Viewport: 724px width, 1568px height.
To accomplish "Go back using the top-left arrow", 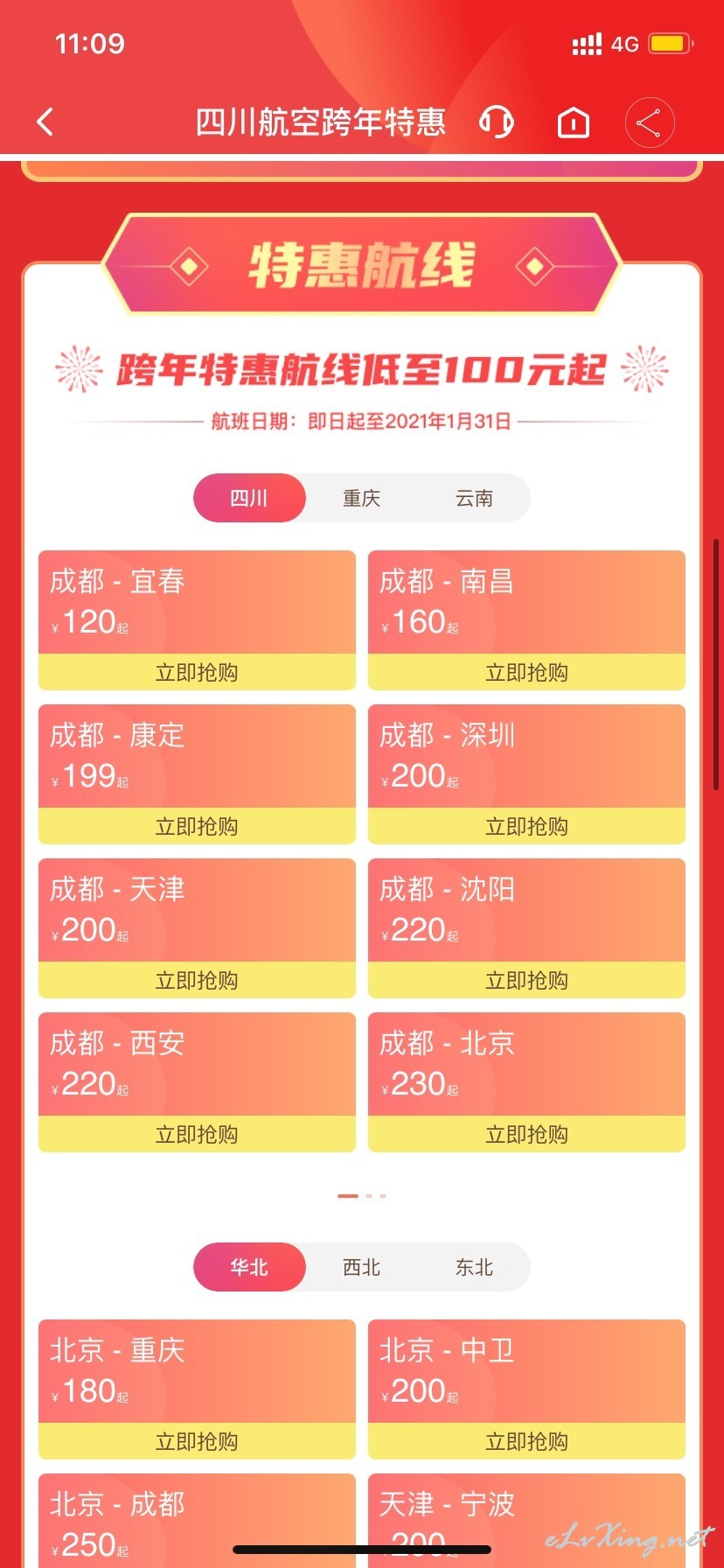I will coord(45,122).
